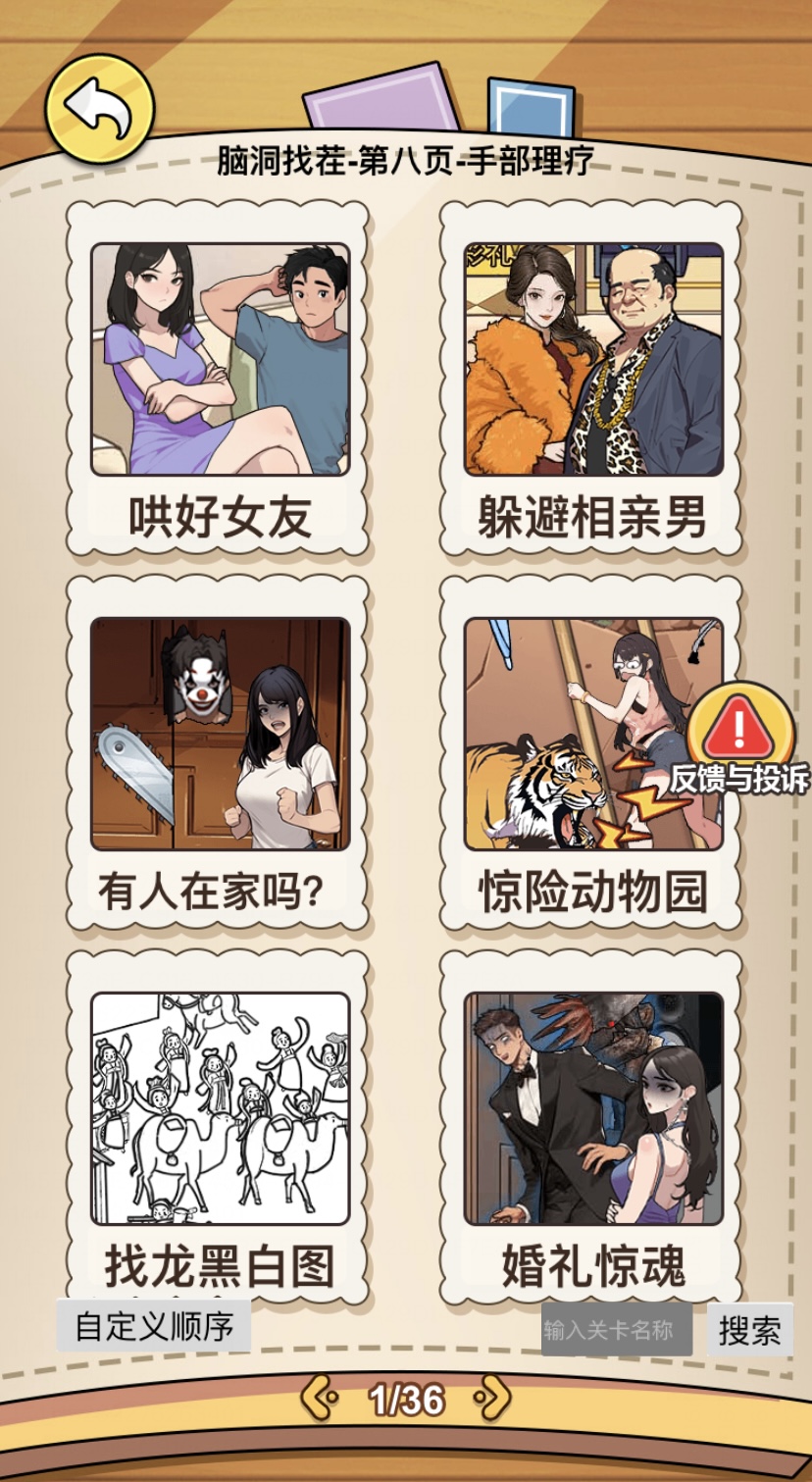The width and height of the screenshot is (812, 1482).
Task: Tap the 搜索 button
Action: point(750,1330)
